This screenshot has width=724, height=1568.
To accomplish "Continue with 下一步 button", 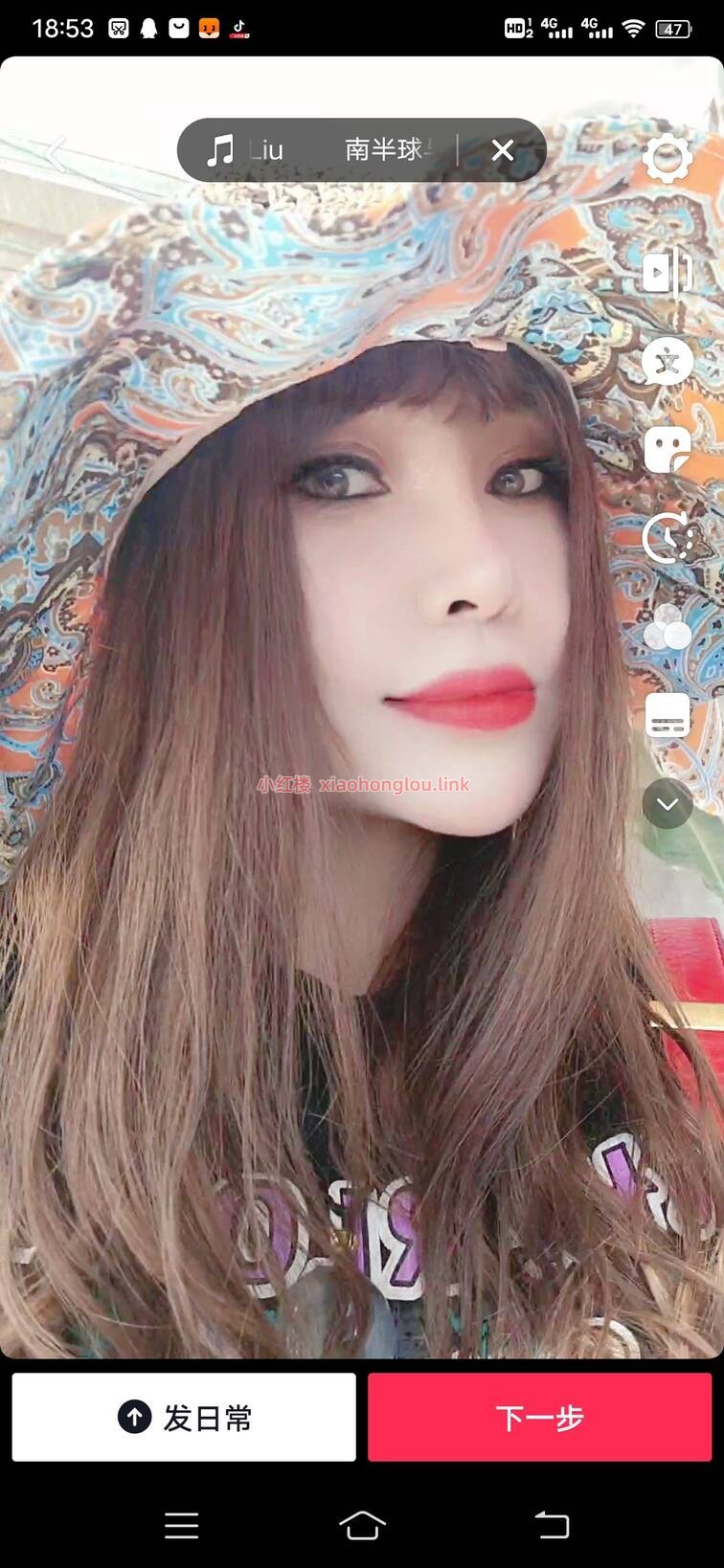I will tap(540, 1417).
